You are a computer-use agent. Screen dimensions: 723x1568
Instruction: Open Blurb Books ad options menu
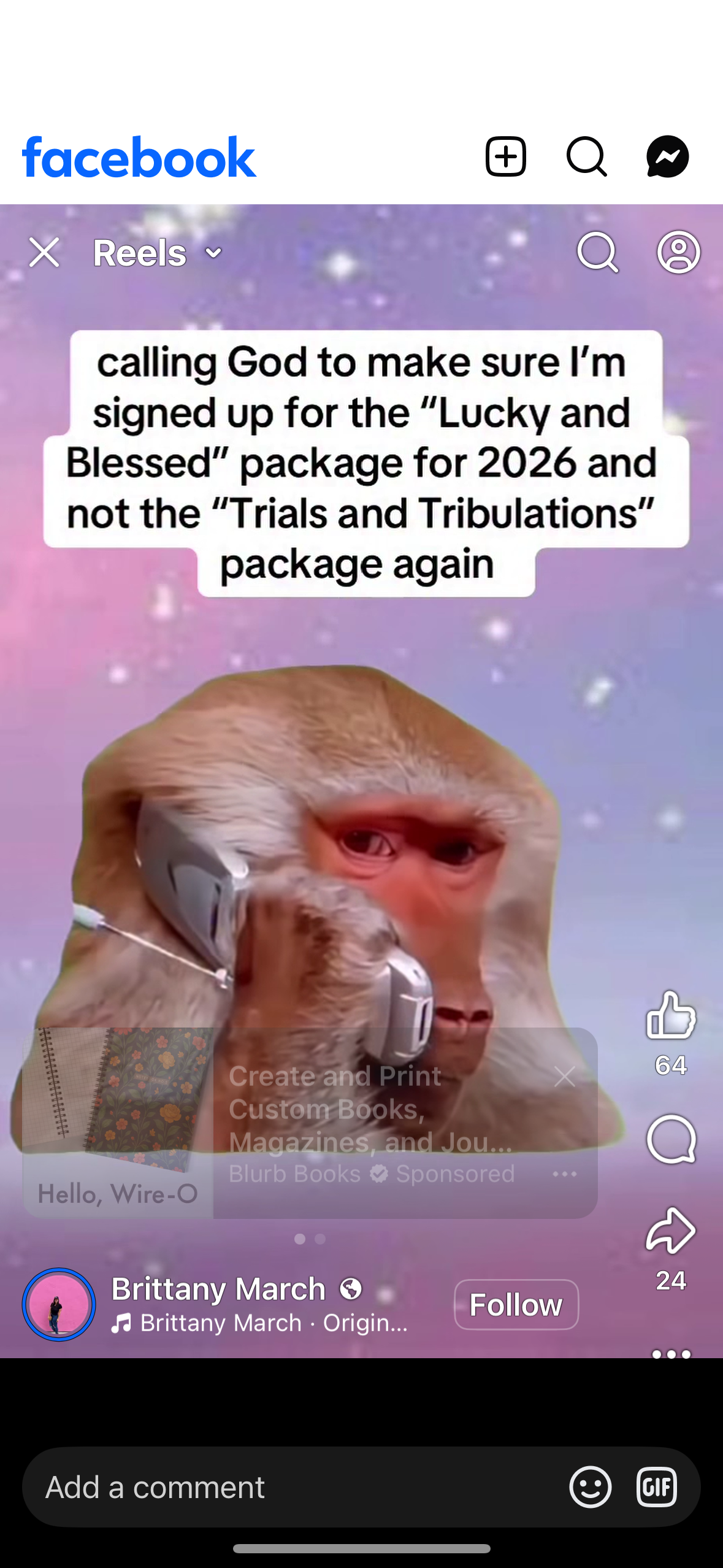pos(564,1174)
